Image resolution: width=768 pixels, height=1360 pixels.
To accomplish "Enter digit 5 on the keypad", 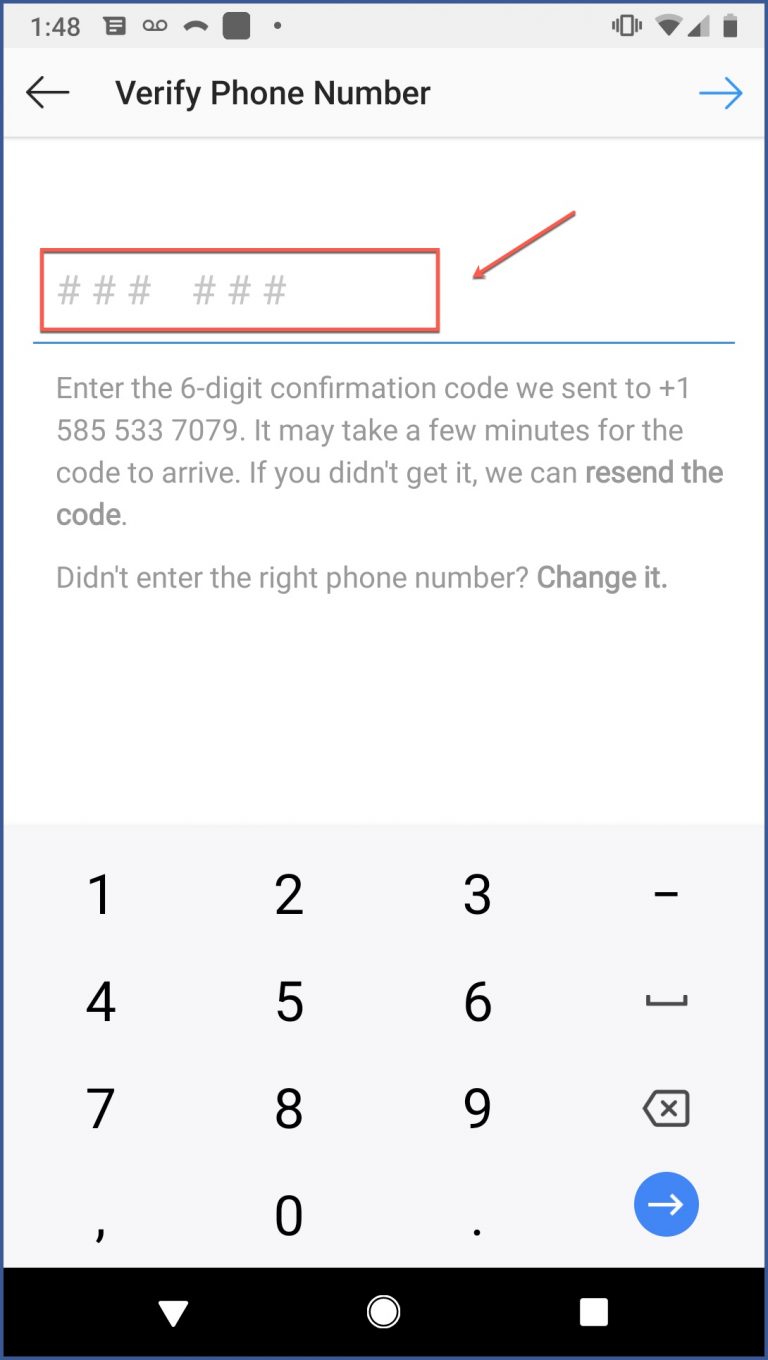I will pos(289,1001).
